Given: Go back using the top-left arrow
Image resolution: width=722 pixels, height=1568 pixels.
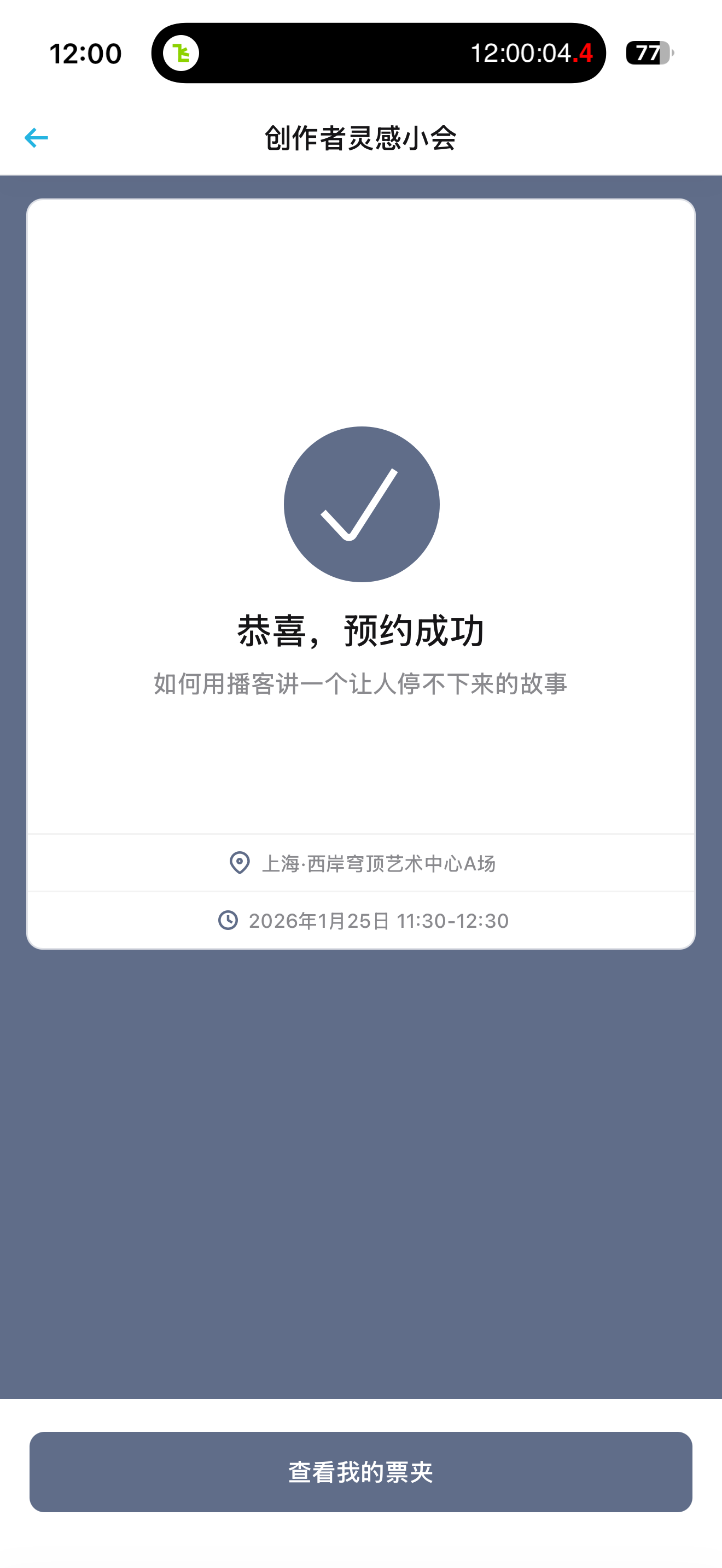Looking at the screenshot, I should [36, 138].
